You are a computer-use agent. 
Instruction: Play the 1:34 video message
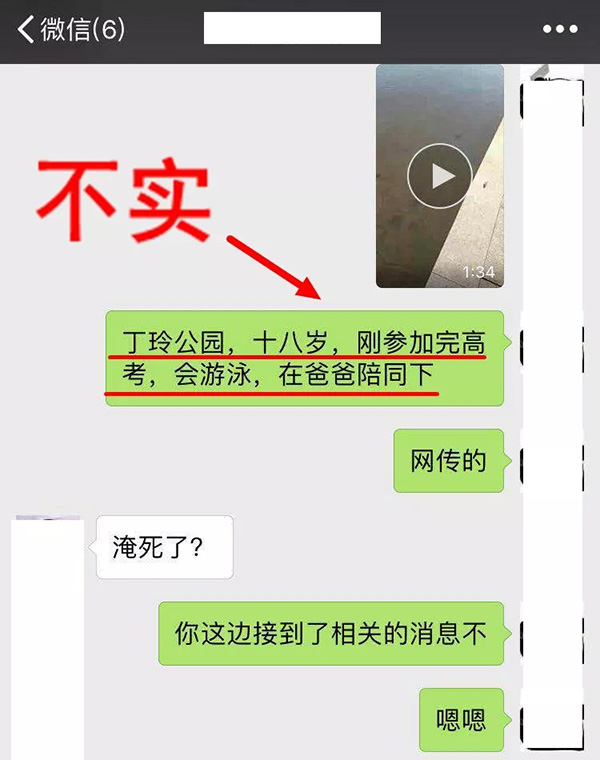tap(440, 176)
